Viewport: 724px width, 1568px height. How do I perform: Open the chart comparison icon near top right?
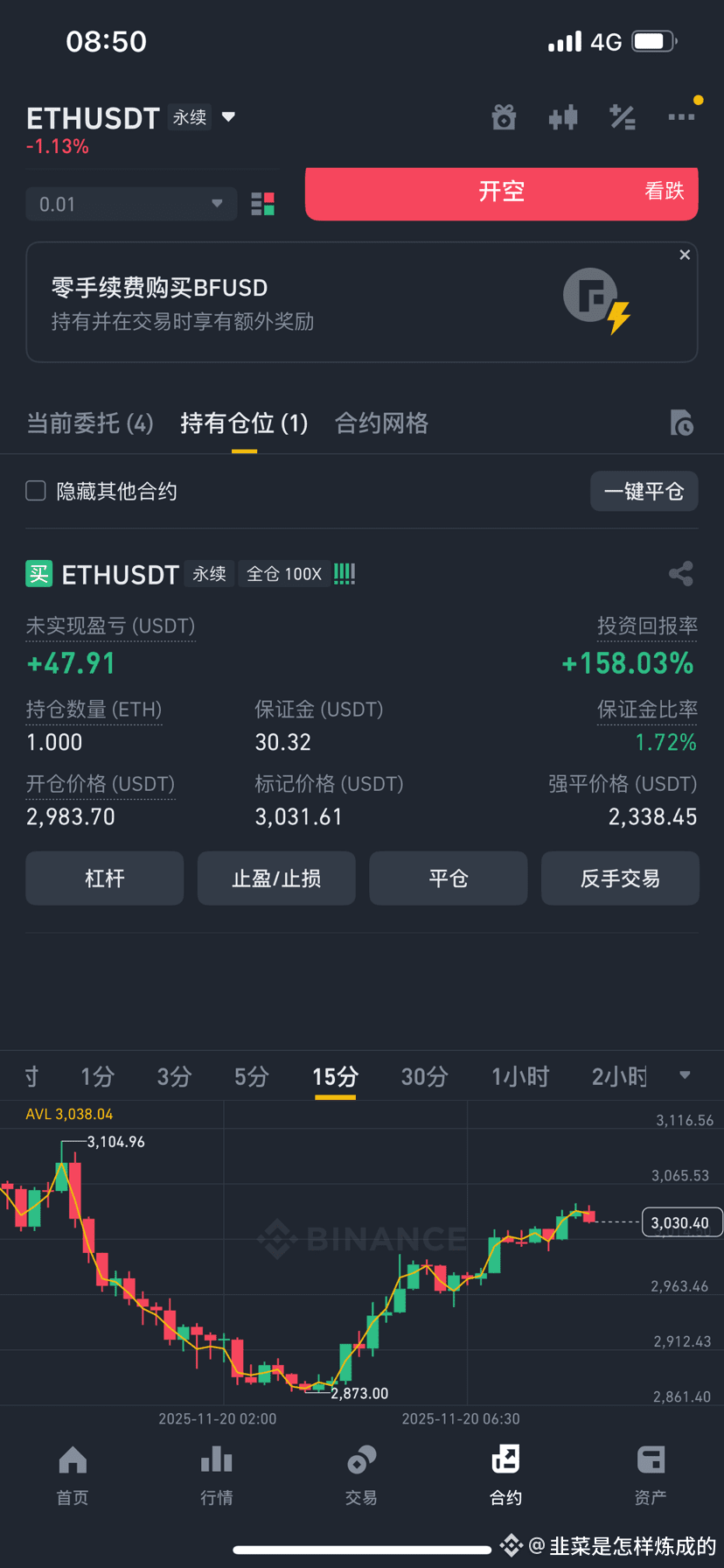[x=563, y=117]
